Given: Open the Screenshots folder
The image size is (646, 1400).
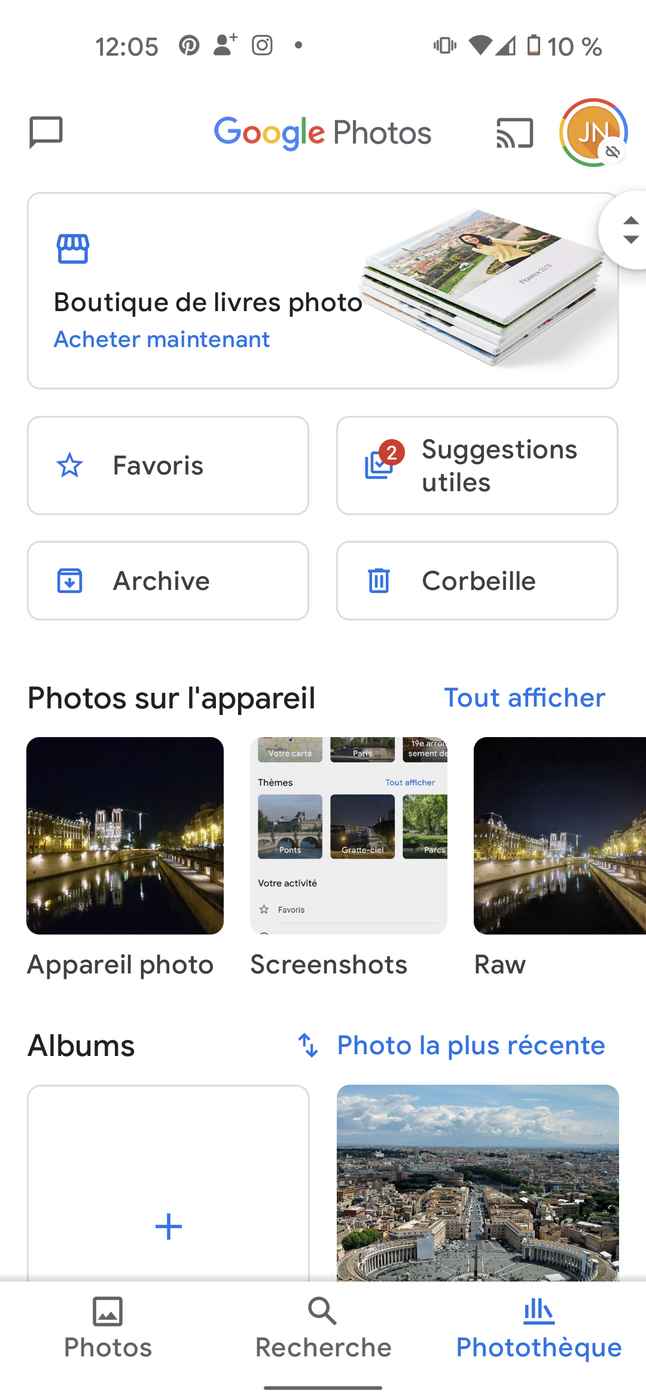Looking at the screenshot, I should pyautogui.click(x=348, y=836).
